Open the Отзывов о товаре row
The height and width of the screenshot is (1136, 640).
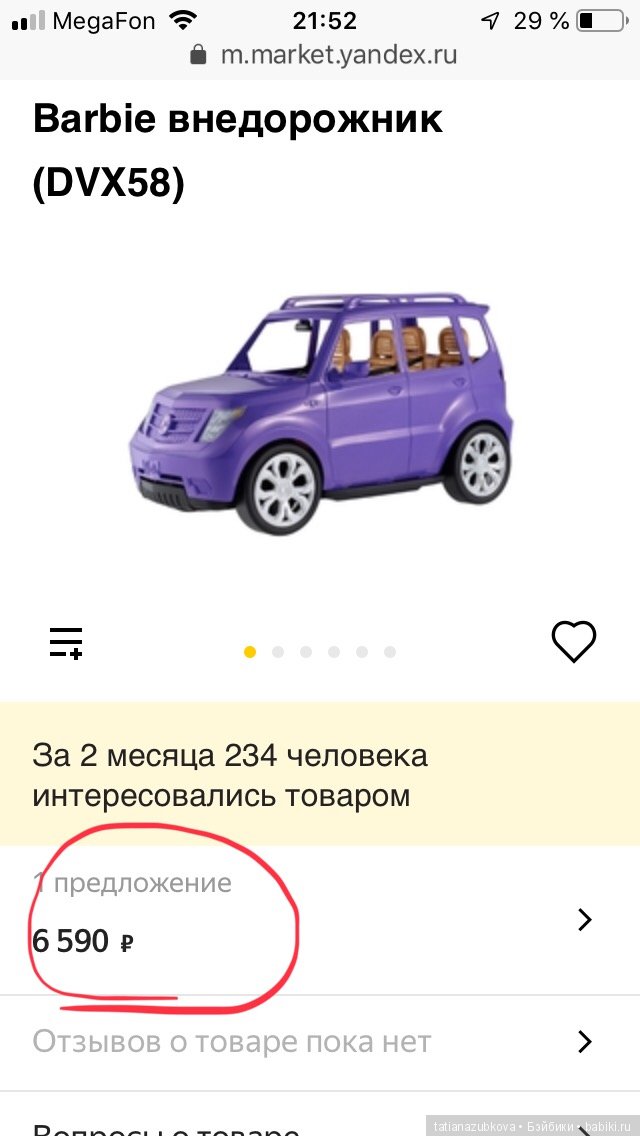point(320,1042)
